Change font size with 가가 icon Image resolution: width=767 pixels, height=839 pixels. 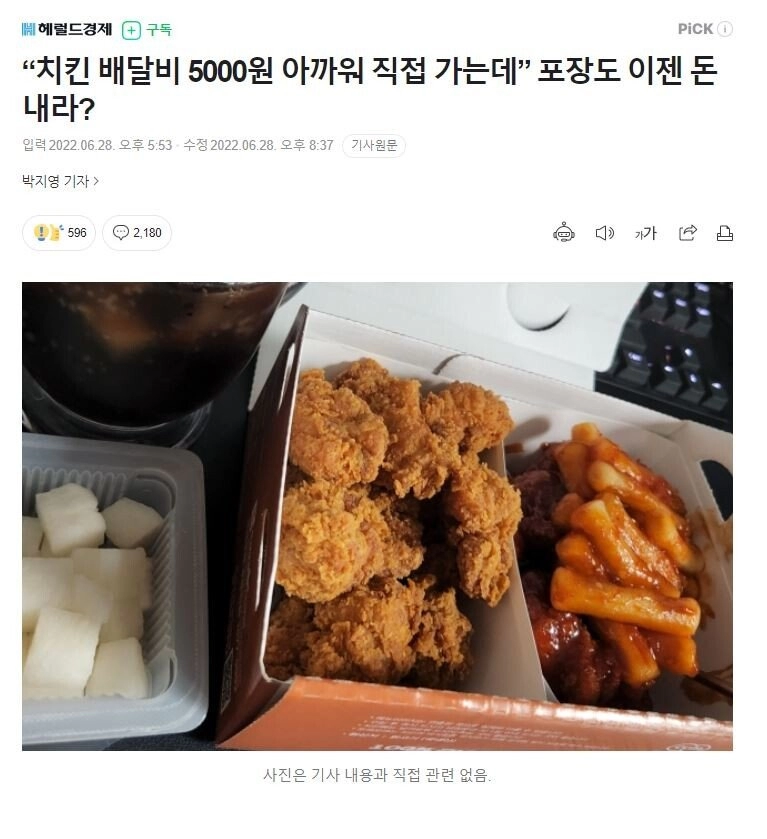tap(645, 233)
